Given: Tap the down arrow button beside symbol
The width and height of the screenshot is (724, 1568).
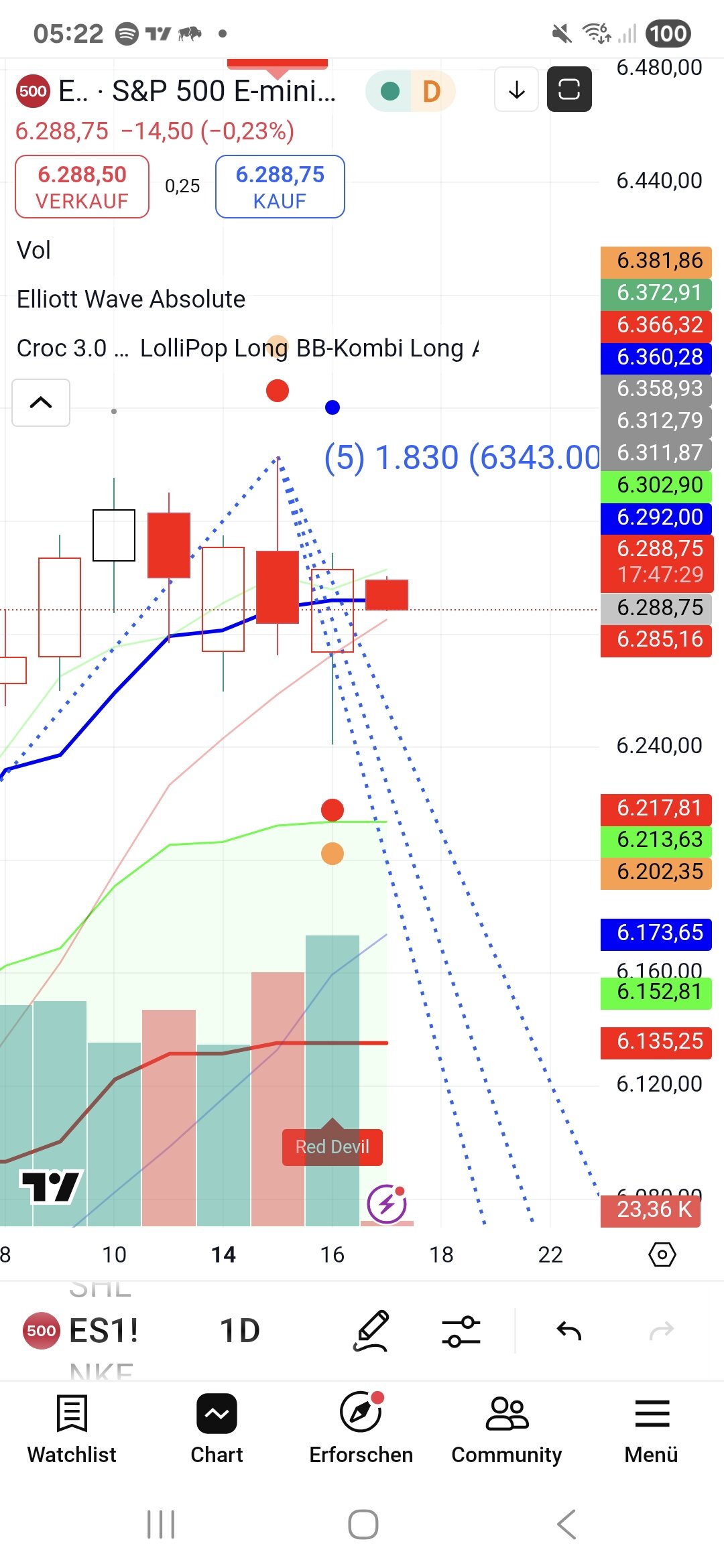Looking at the screenshot, I should coord(516,89).
